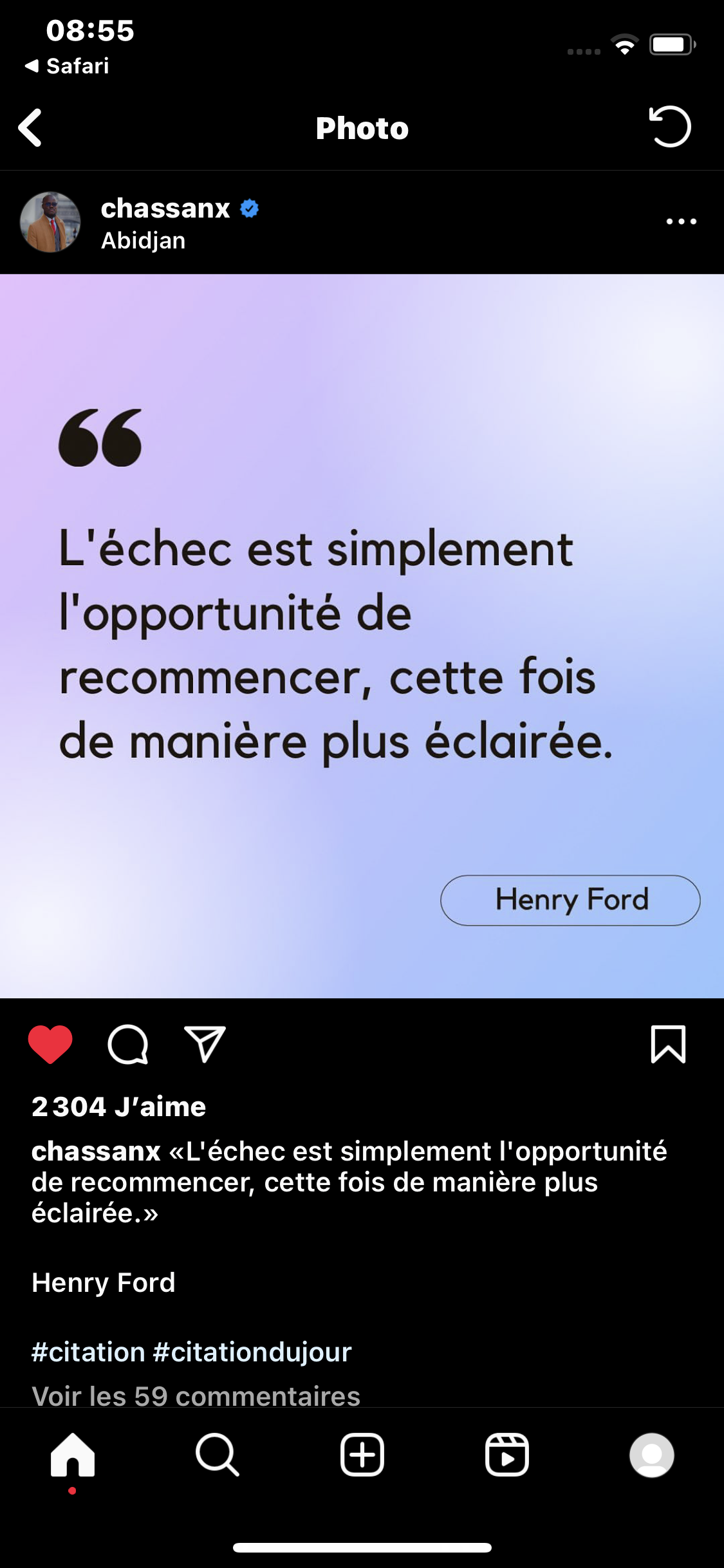Go back from the Photo screen
Screen dimensions: 724x1568
(30, 127)
